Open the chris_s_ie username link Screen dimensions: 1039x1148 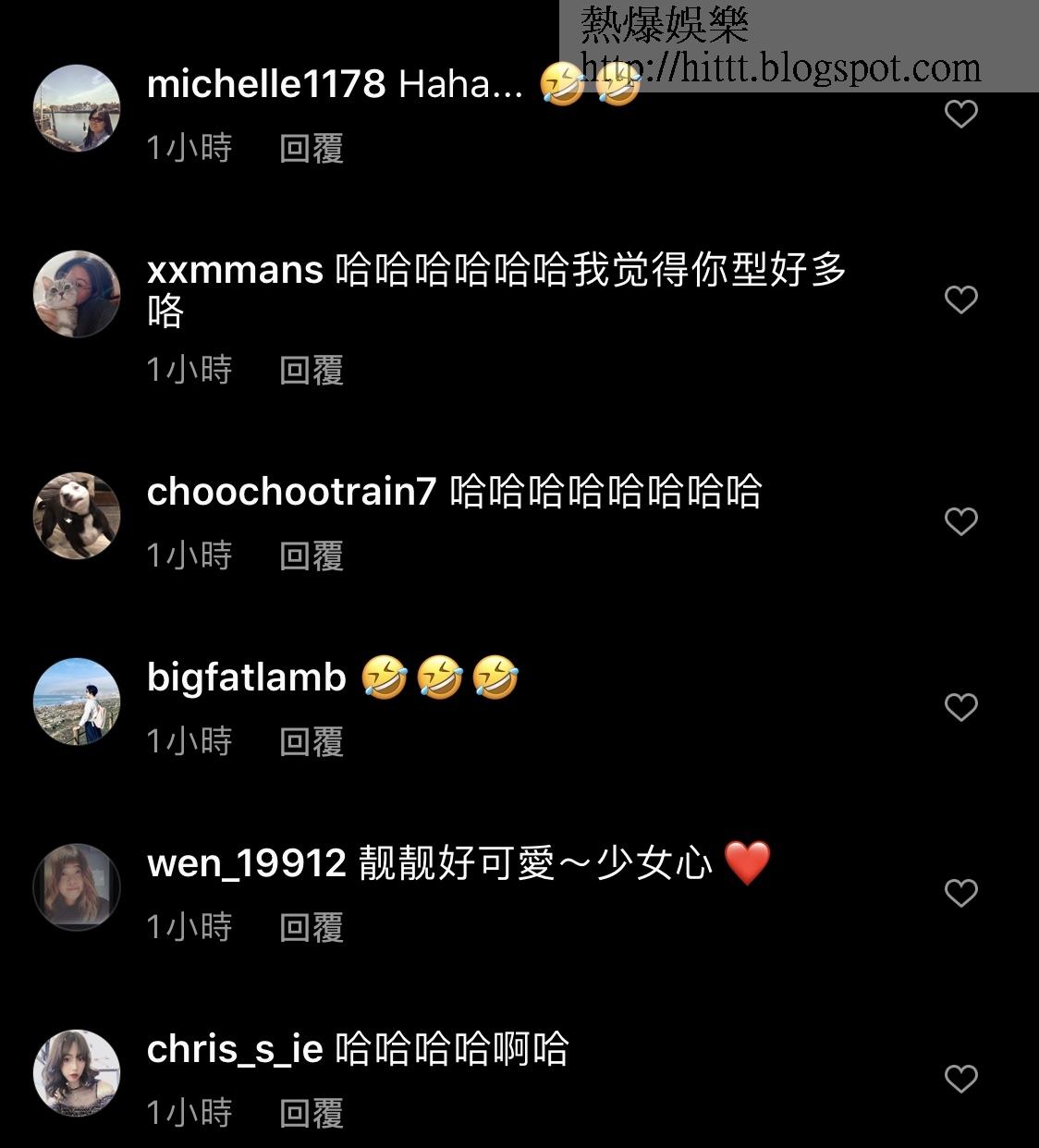click(235, 1049)
